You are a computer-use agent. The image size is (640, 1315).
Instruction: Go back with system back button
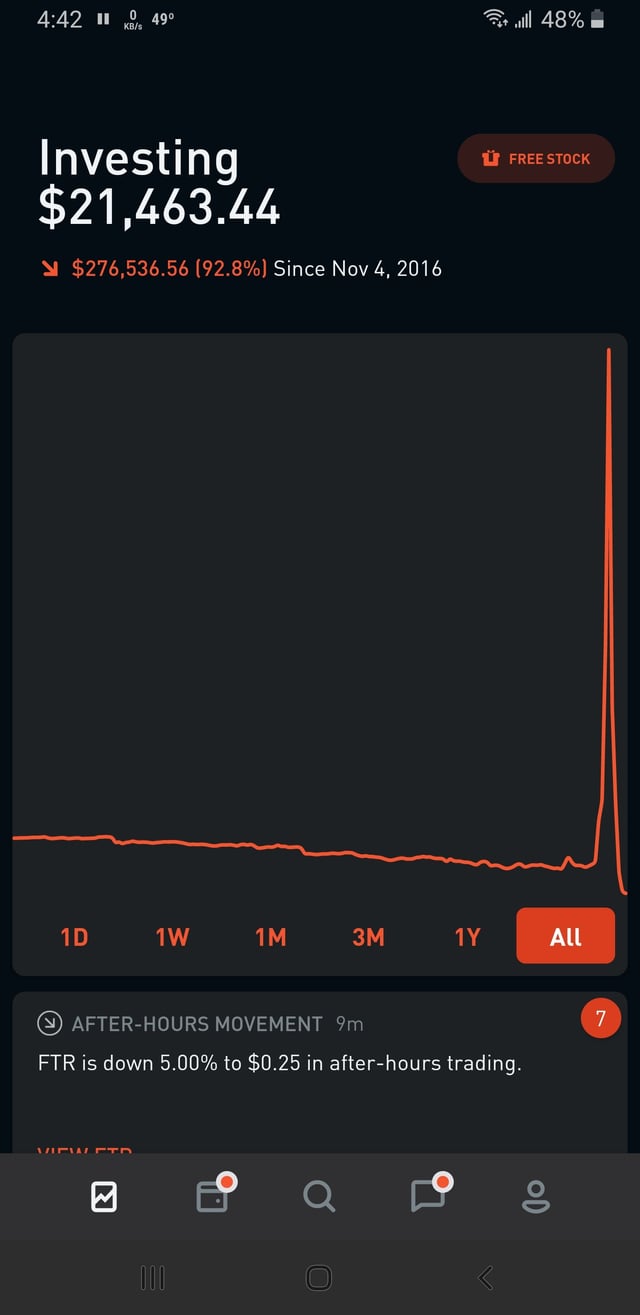486,1277
